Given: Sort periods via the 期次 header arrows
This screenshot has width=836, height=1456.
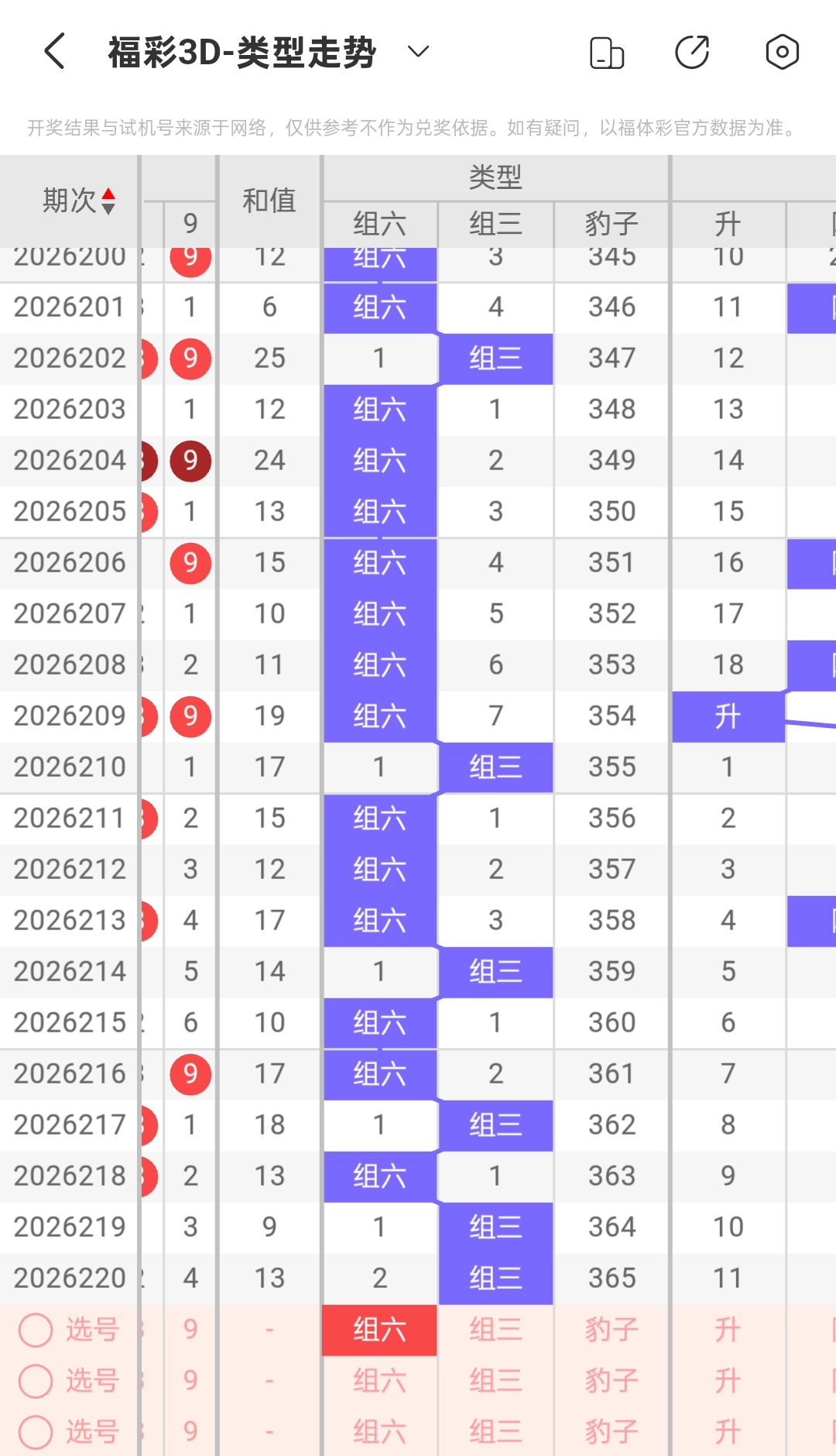Looking at the screenshot, I should coord(108,201).
